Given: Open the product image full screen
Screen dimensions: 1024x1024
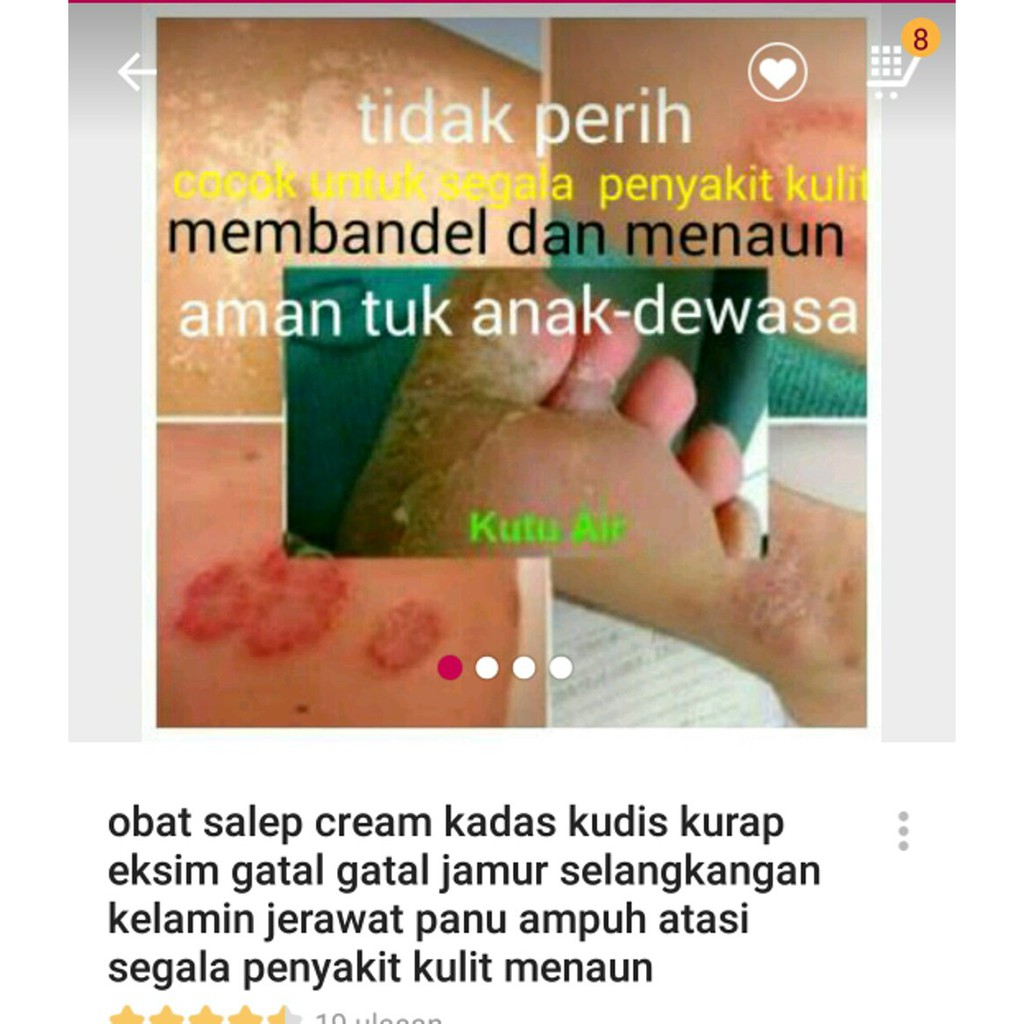Looking at the screenshot, I should click(x=511, y=372).
